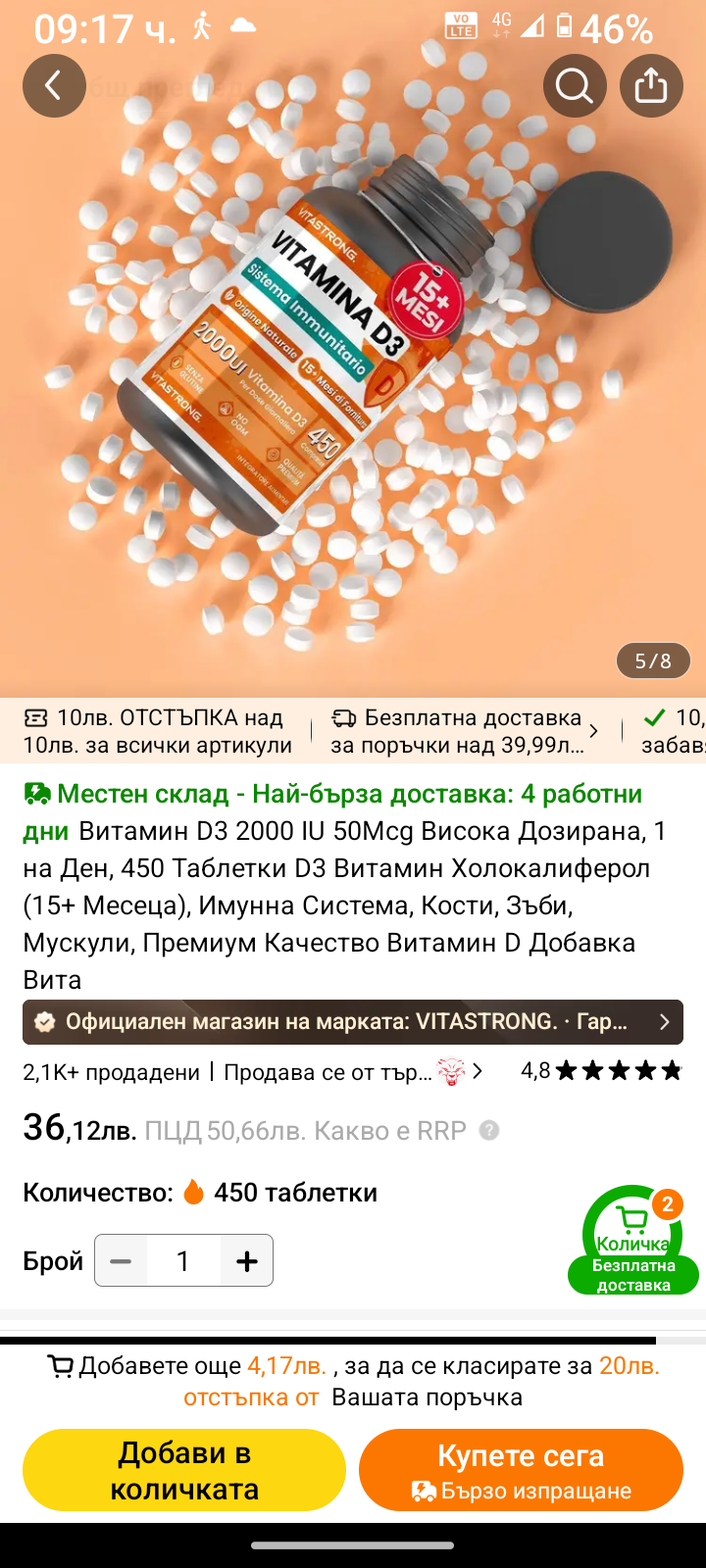The width and height of the screenshot is (706, 1568).
Task: Share this vitamin D3 product
Action: [651, 86]
